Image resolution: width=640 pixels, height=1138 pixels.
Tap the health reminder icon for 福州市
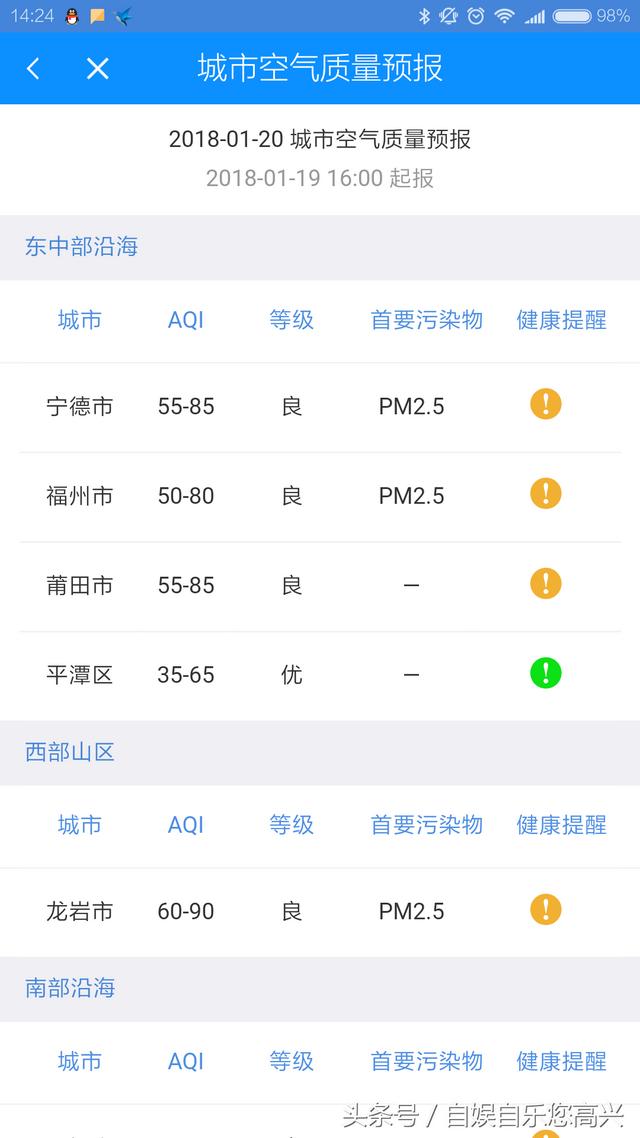coord(546,494)
